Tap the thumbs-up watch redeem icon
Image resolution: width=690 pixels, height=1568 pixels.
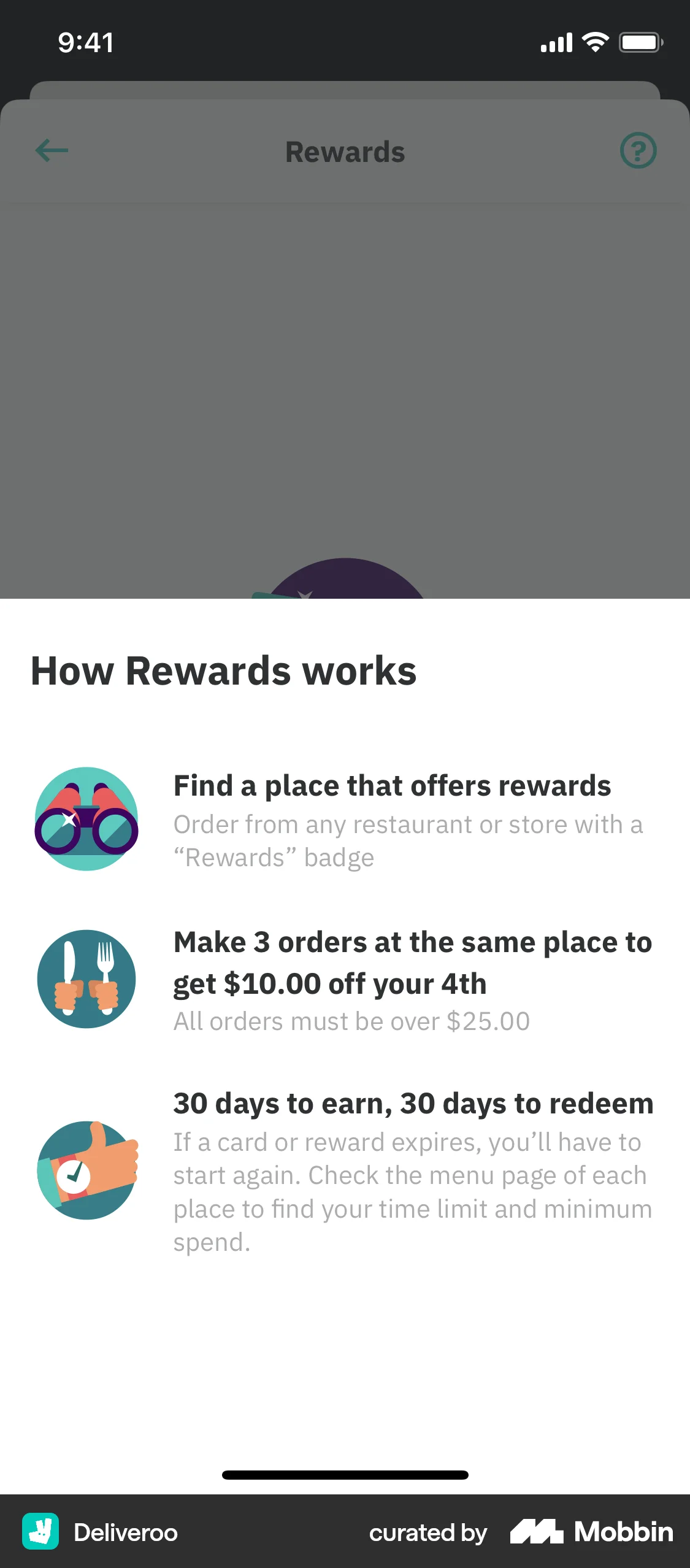(x=86, y=1170)
